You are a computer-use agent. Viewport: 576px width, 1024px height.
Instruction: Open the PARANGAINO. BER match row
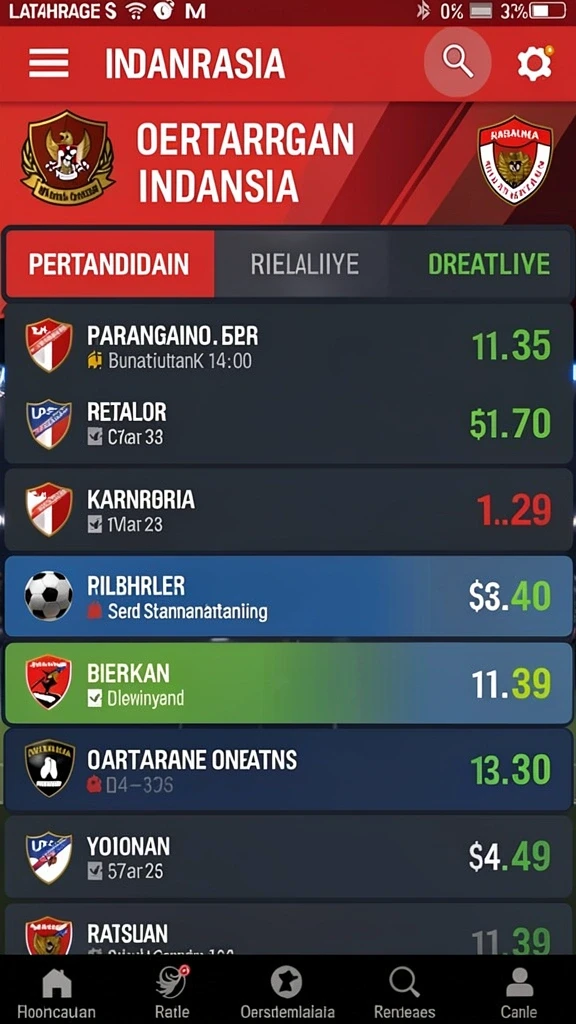click(x=288, y=345)
